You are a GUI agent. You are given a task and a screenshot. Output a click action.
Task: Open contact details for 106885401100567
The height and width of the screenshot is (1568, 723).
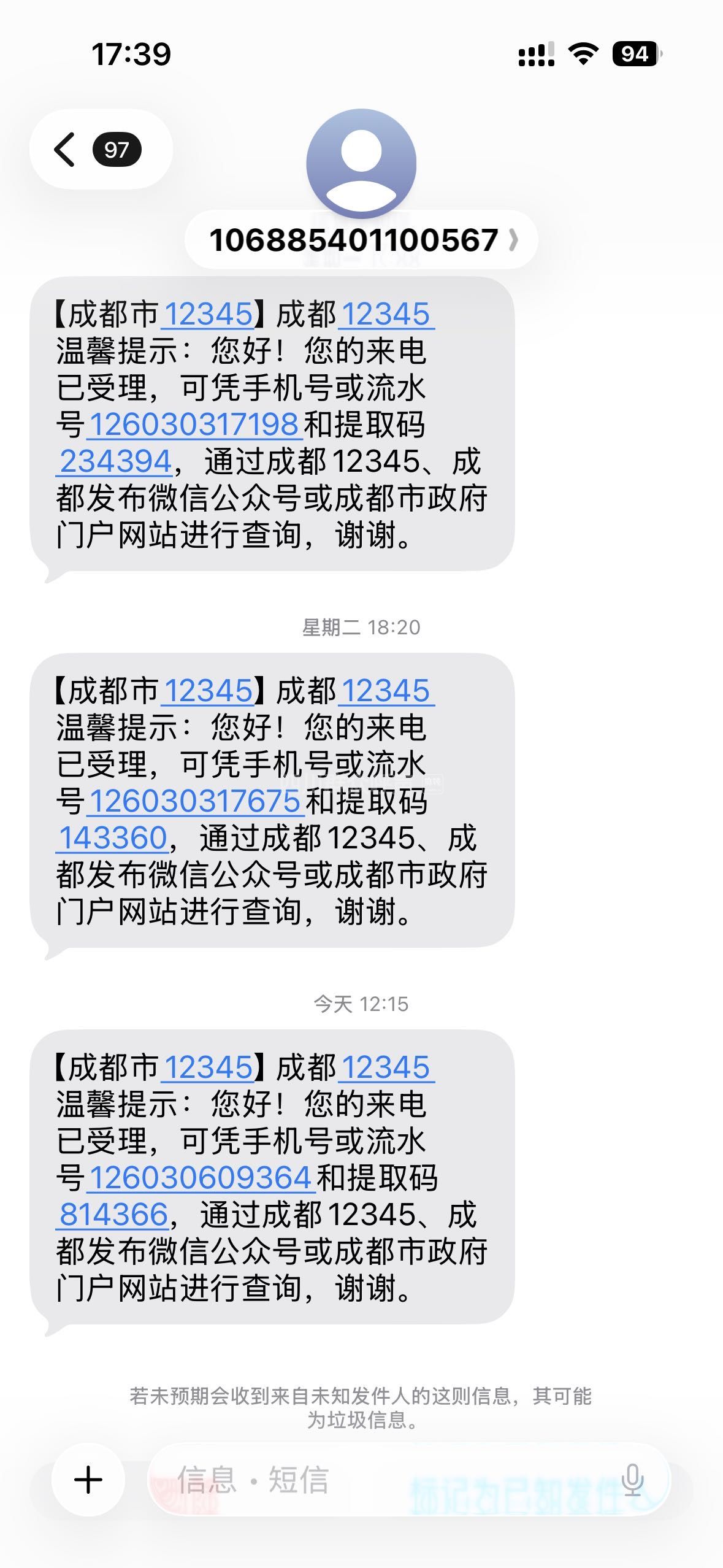pyautogui.click(x=361, y=240)
